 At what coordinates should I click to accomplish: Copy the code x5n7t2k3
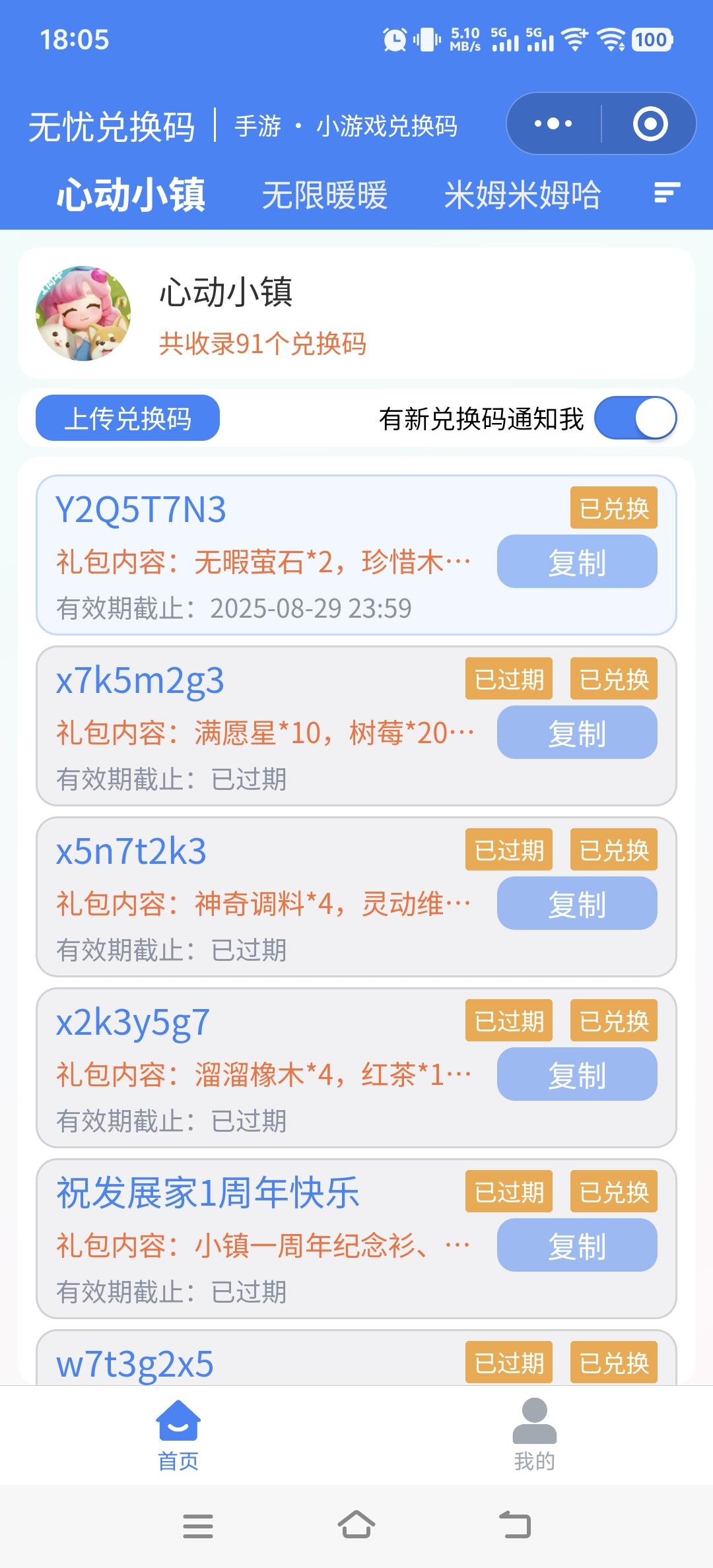click(x=577, y=904)
